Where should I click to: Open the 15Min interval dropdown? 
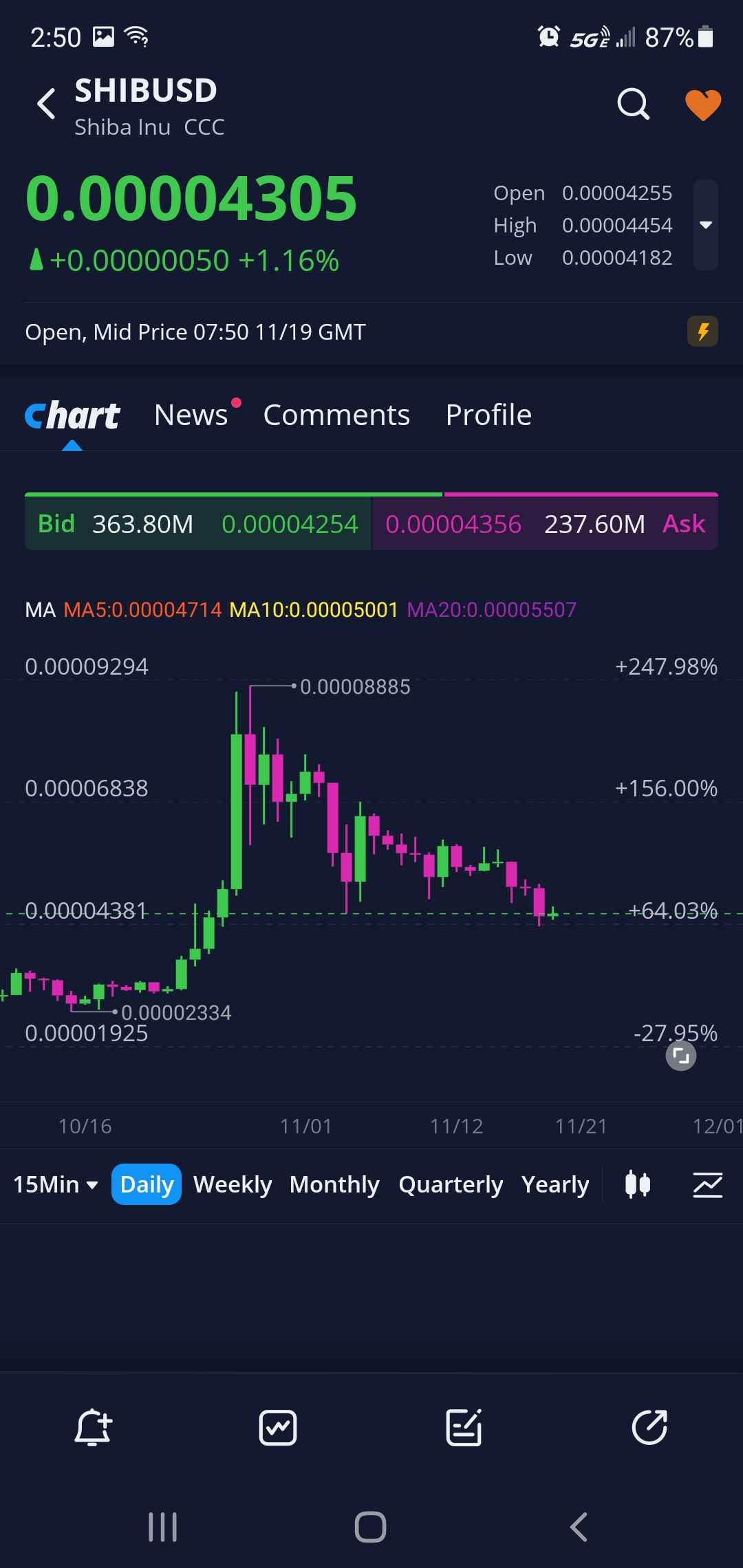[x=55, y=1184]
